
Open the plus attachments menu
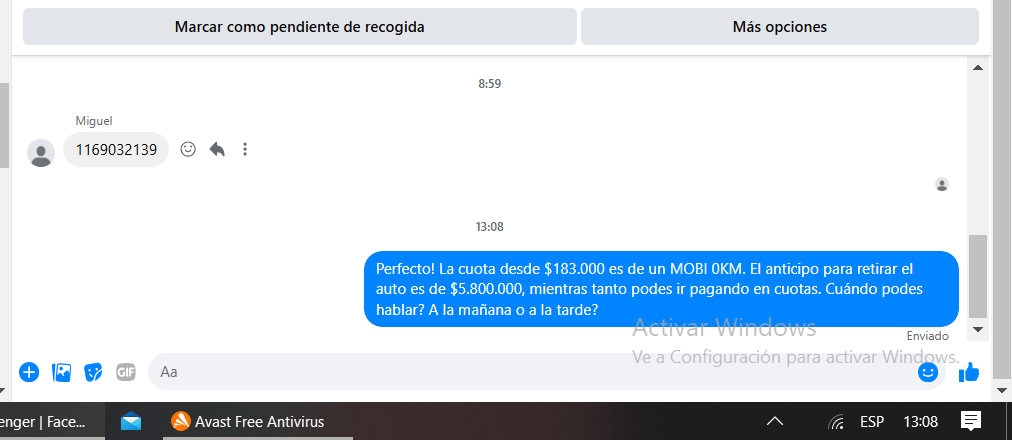pyautogui.click(x=29, y=372)
